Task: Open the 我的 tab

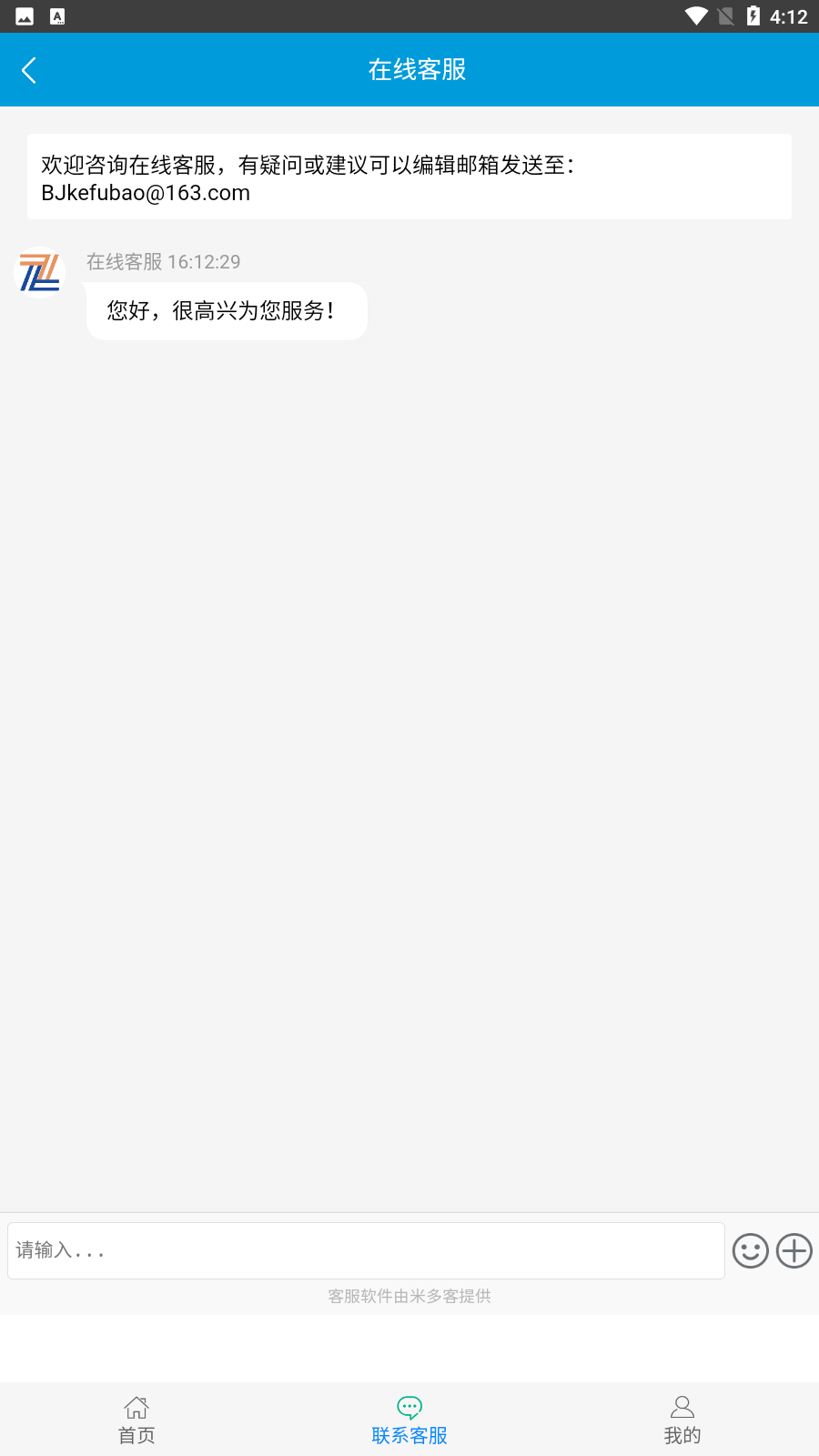Action: tap(682, 1420)
